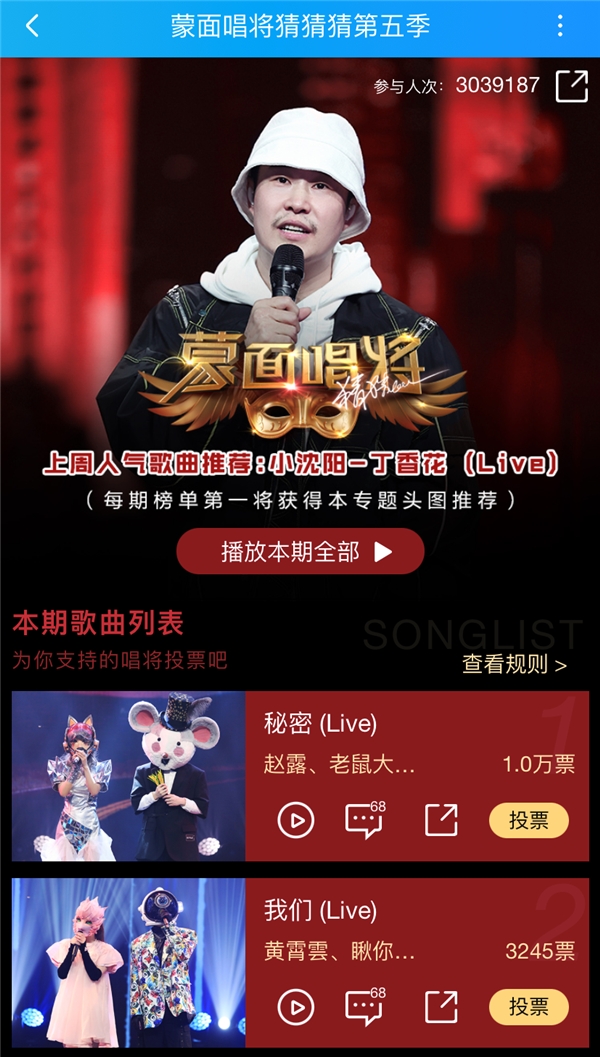Open 查看规则 to view voting rules
This screenshot has width=600, height=1057.
514,664
